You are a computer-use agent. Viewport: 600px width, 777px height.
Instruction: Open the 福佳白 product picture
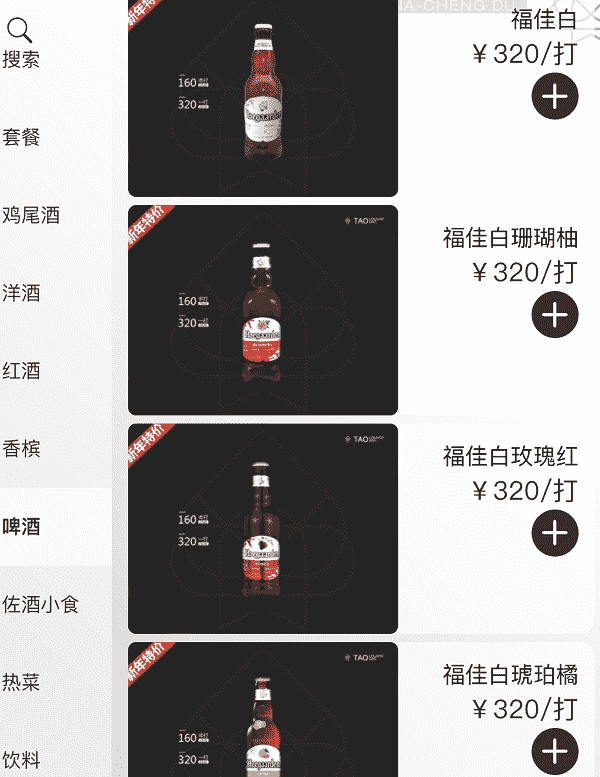coord(263,98)
